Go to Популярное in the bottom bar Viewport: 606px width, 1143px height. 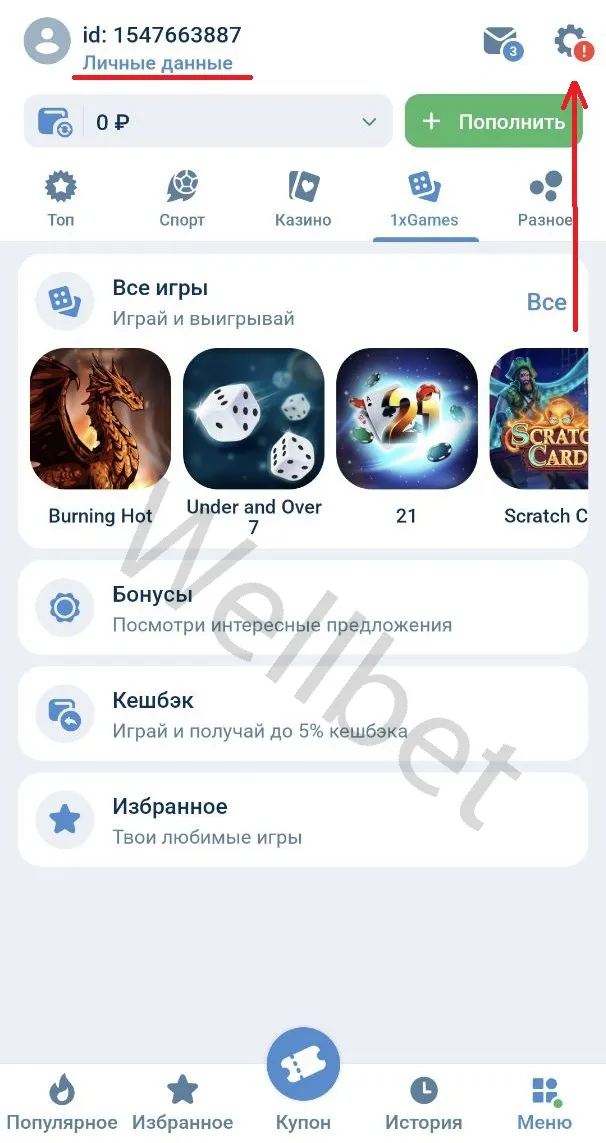coord(60,1102)
